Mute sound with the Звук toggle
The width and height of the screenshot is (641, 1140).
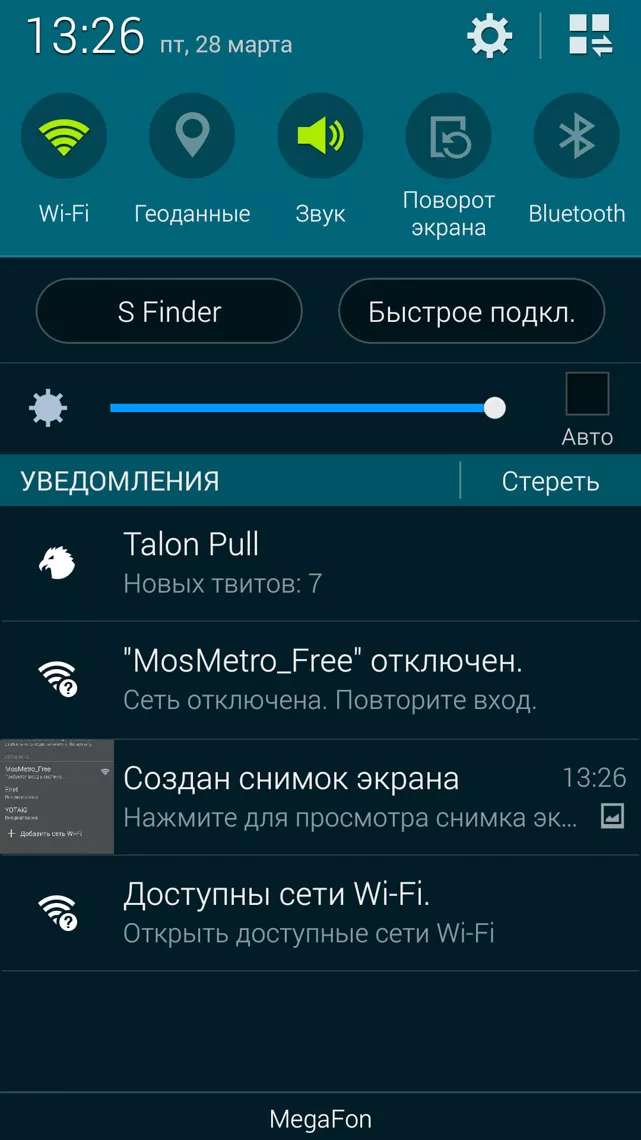pyautogui.click(x=320, y=136)
